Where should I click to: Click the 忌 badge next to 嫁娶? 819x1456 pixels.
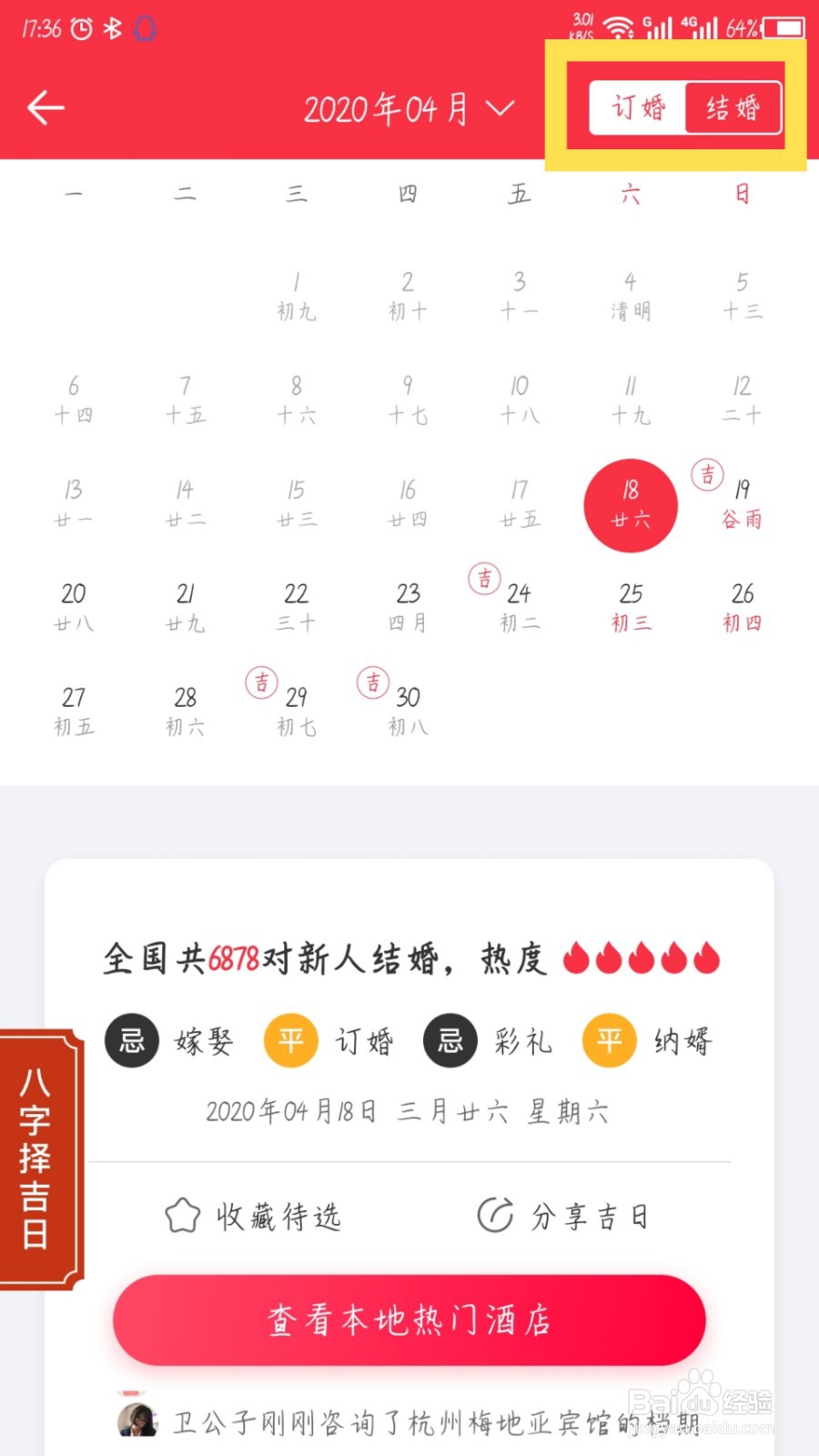[132, 1040]
